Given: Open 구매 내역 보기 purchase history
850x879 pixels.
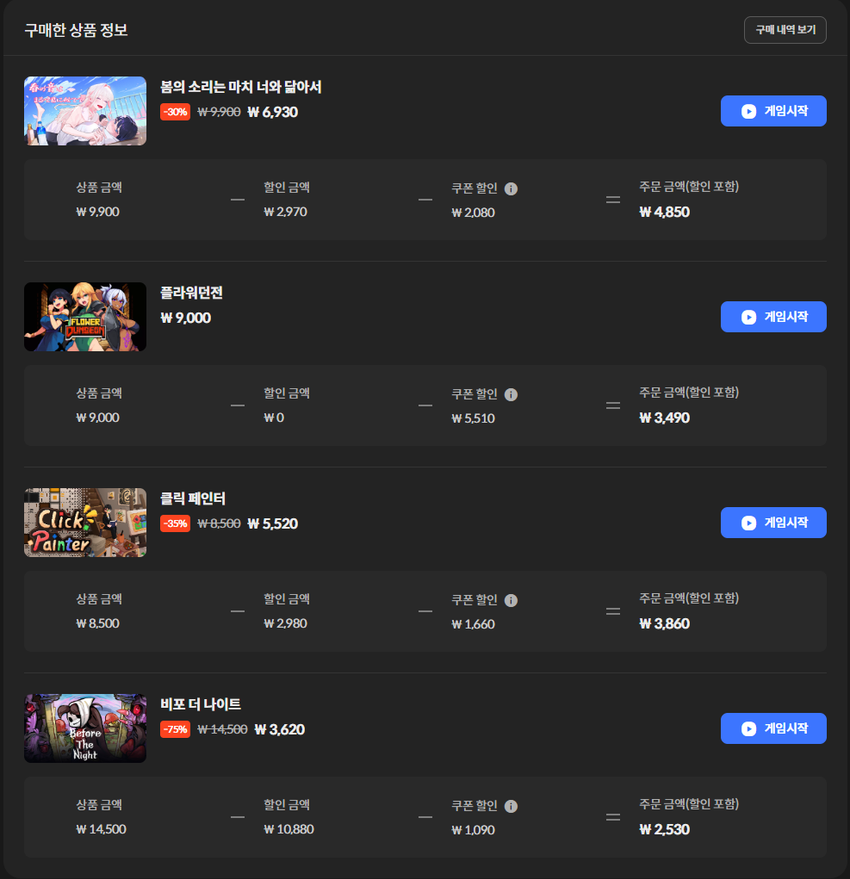Looking at the screenshot, I should (785, 30).
